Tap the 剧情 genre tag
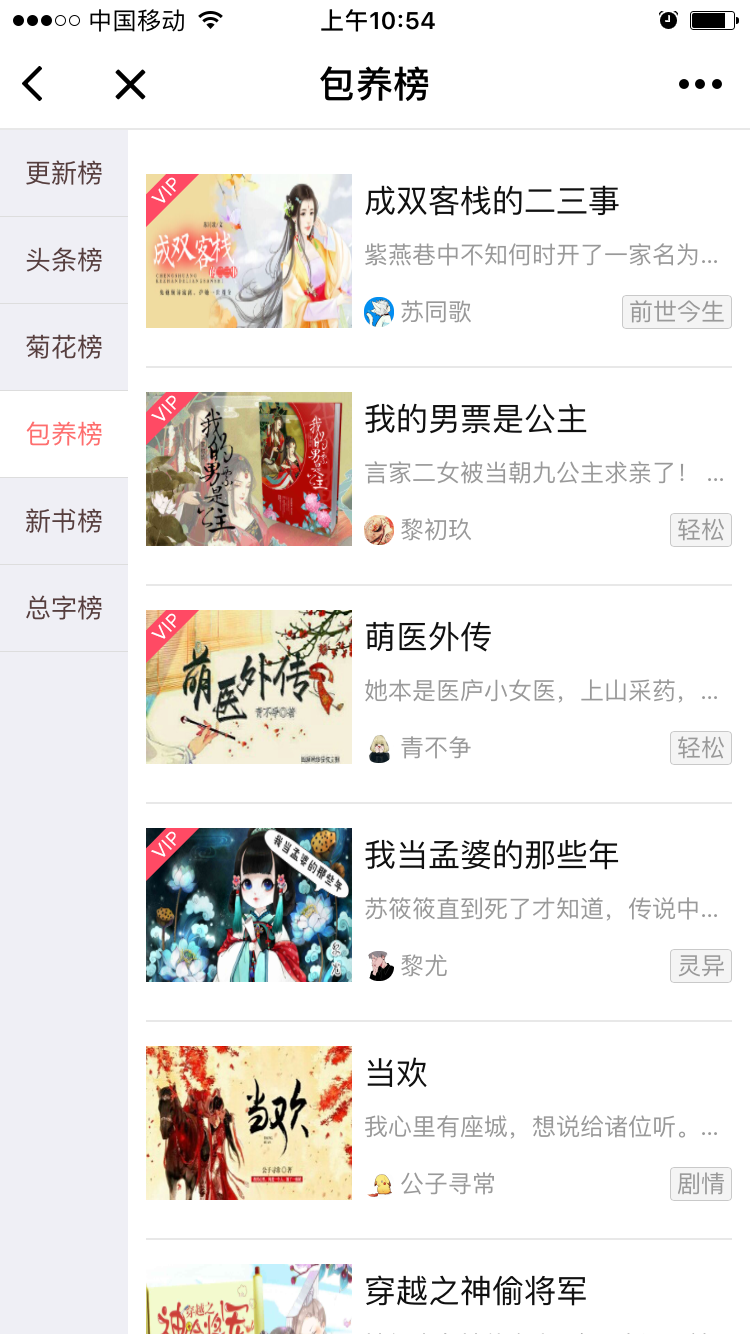This screenshot has width=750, height=1334. 700,1184
